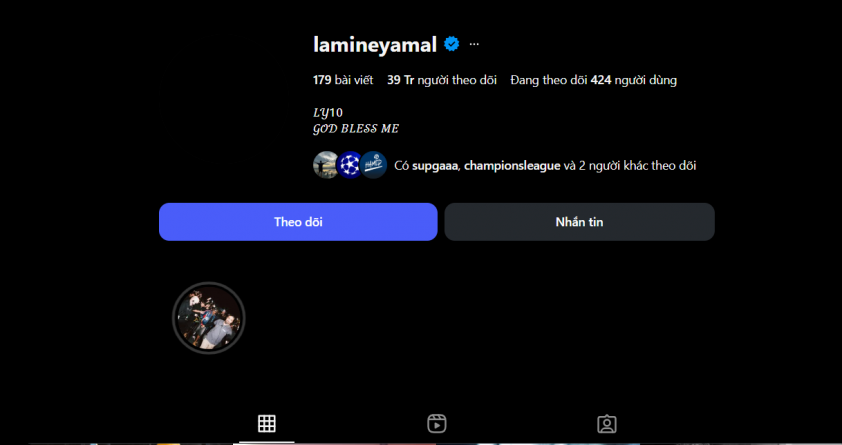Switch to the posts grid tab
The height and width of the screenshot is (445, 842).
[266, 423]
